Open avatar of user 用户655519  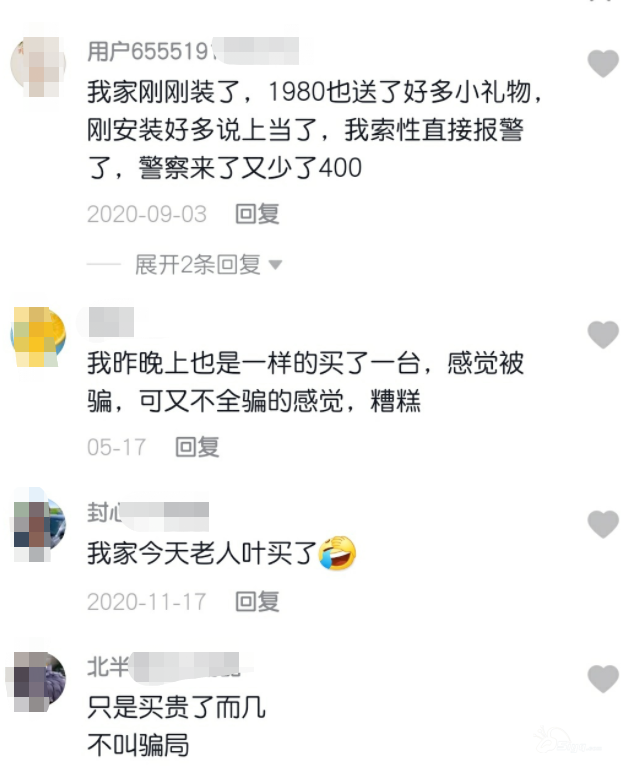[x=38, y=64]
